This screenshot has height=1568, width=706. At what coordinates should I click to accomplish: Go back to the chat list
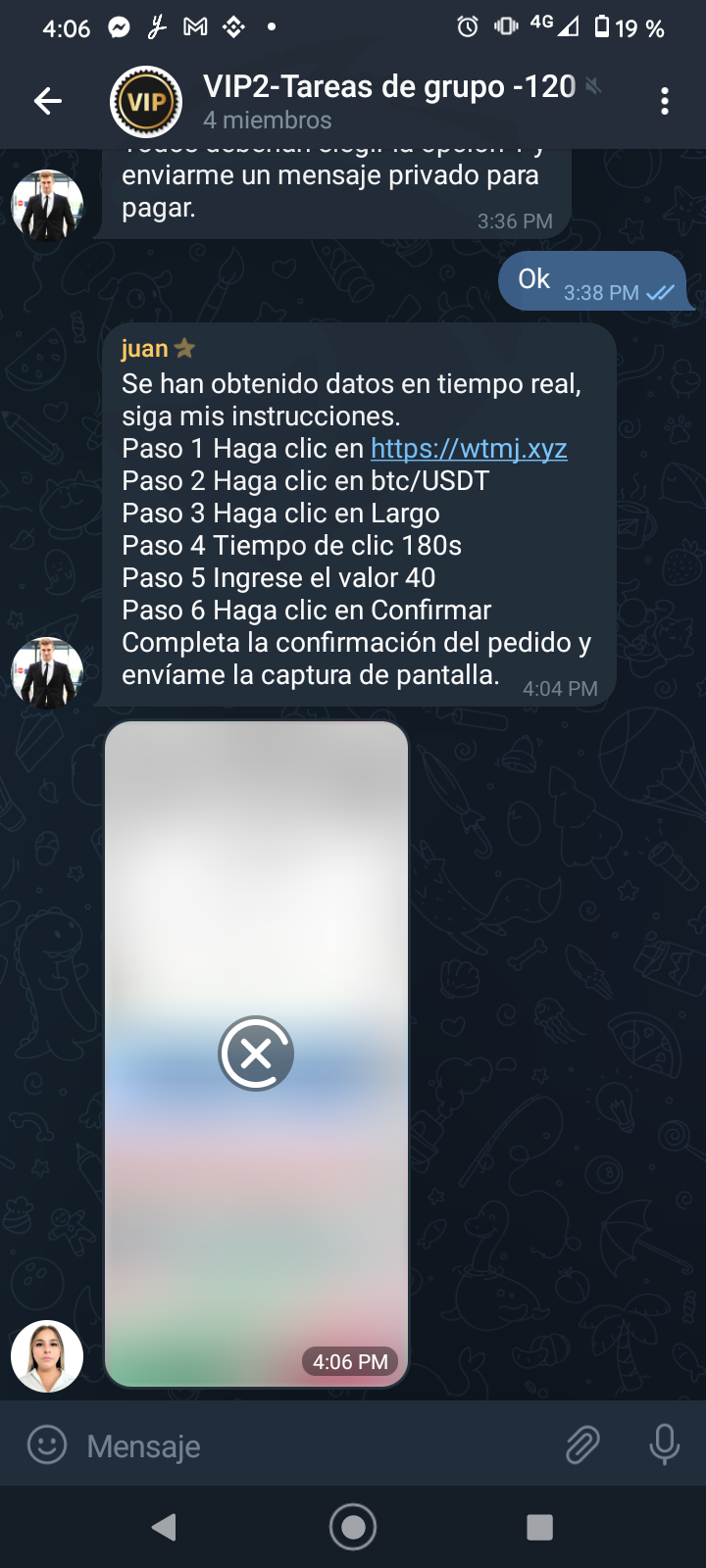[47, 101]
